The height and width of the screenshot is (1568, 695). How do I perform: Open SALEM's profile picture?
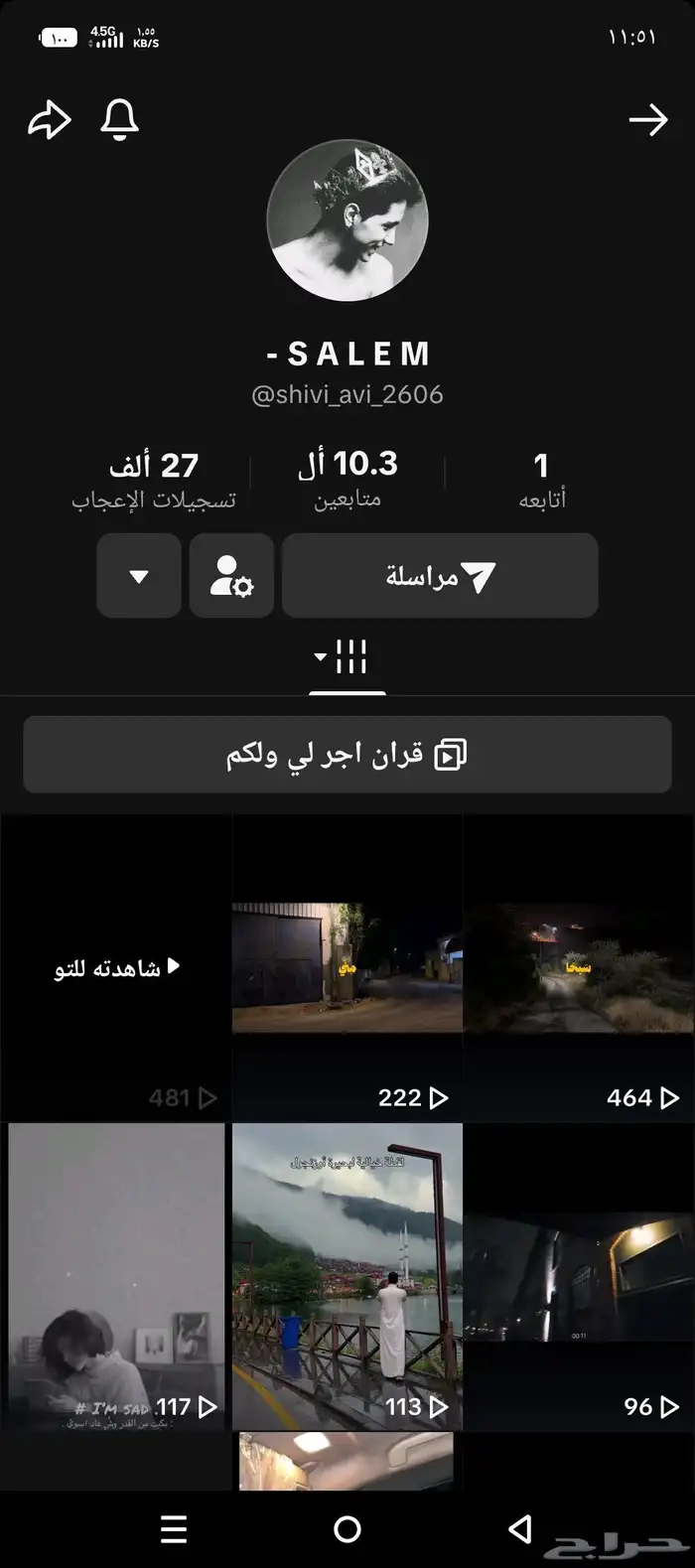coord(347,220)
